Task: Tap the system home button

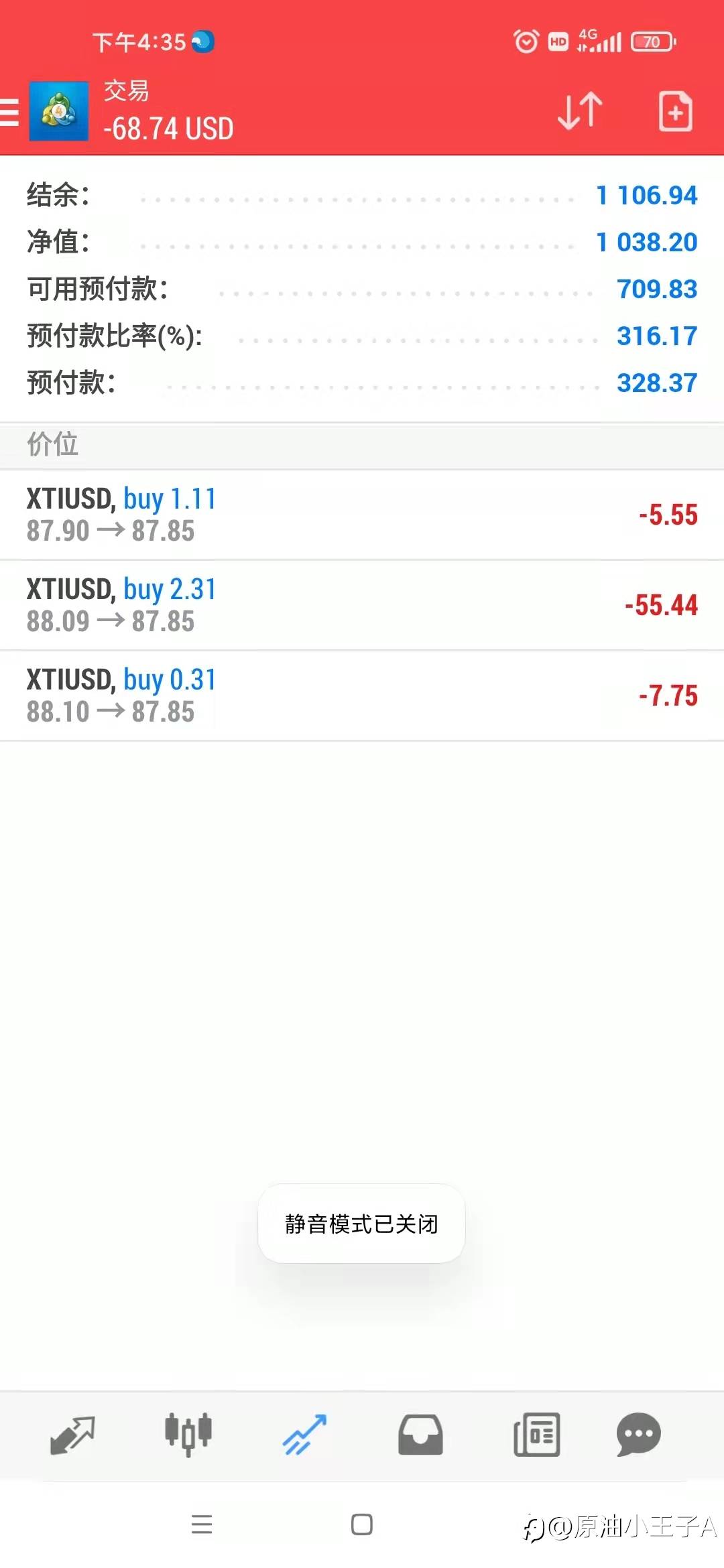Action: pos(362,1524)
